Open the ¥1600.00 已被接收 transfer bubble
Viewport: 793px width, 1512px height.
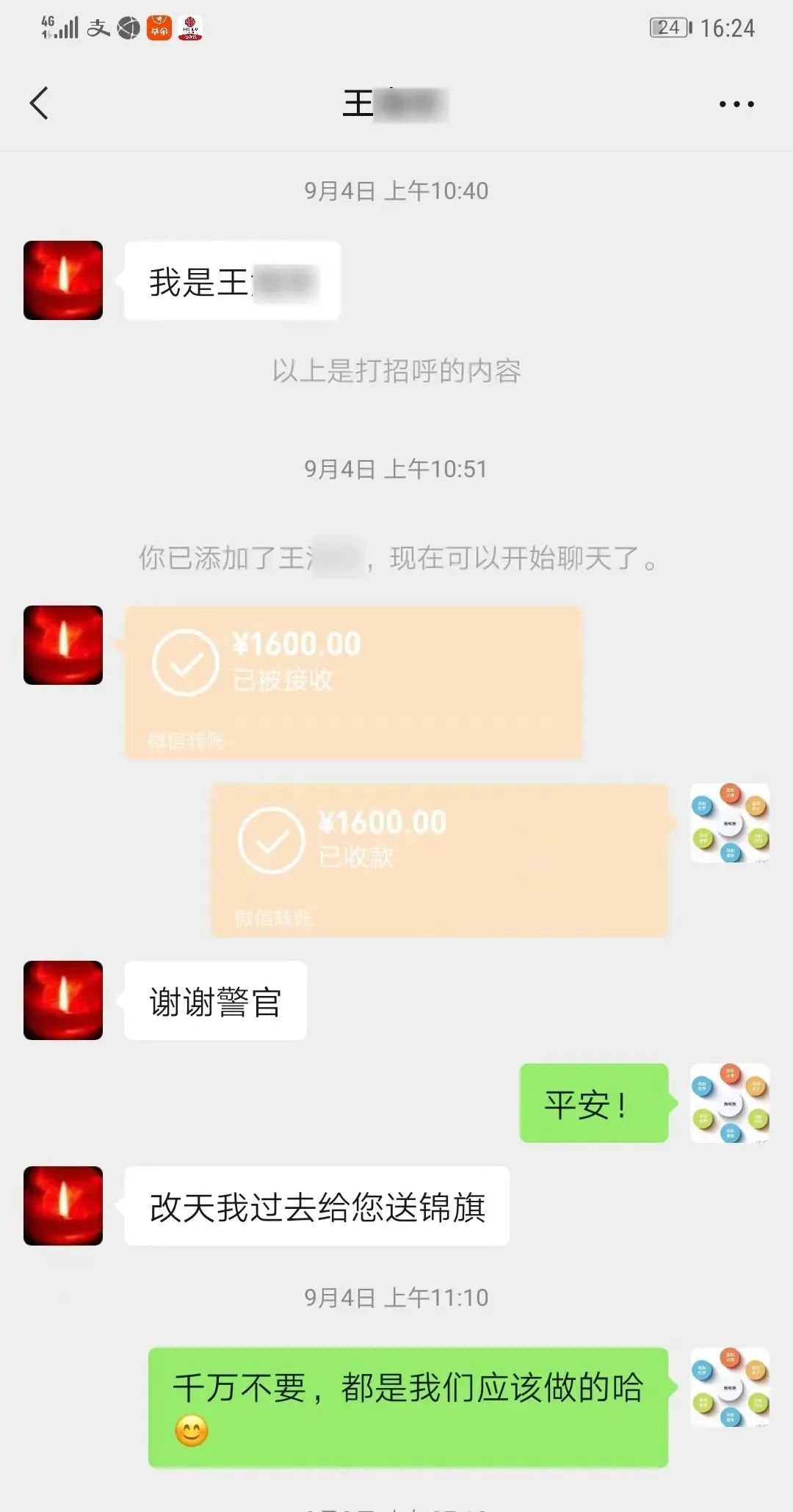point(352,679)
